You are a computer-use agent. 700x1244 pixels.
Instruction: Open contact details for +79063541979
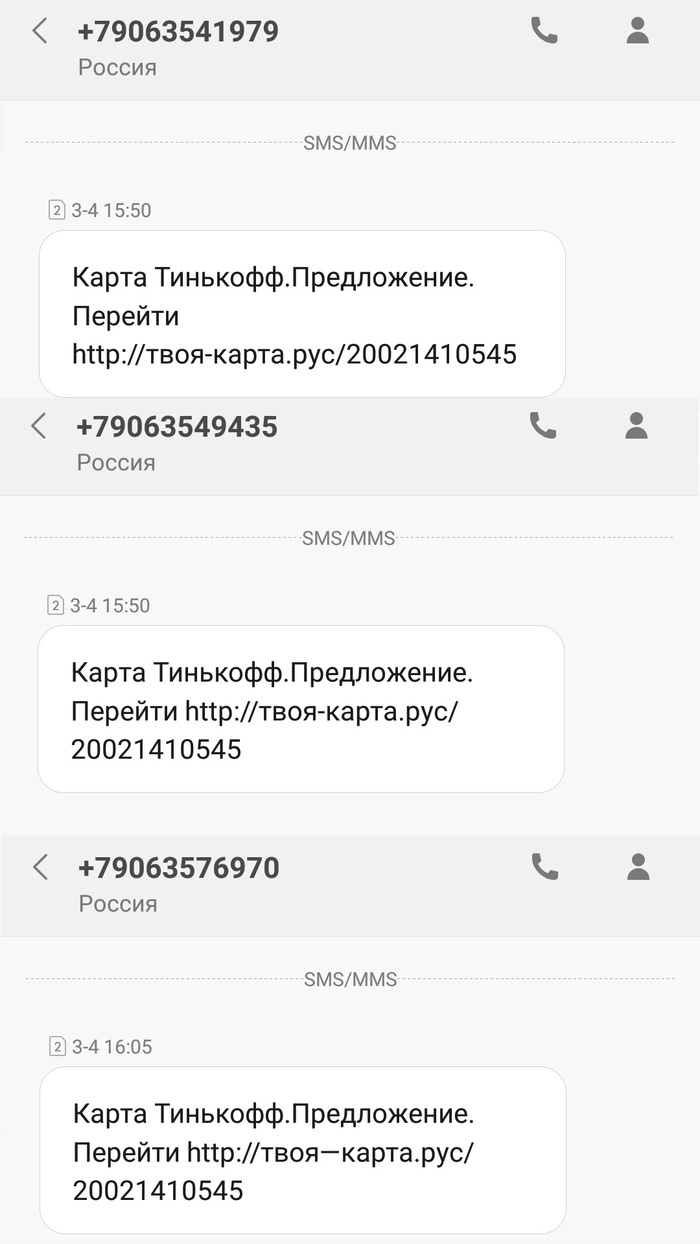[x=638, y=31]
